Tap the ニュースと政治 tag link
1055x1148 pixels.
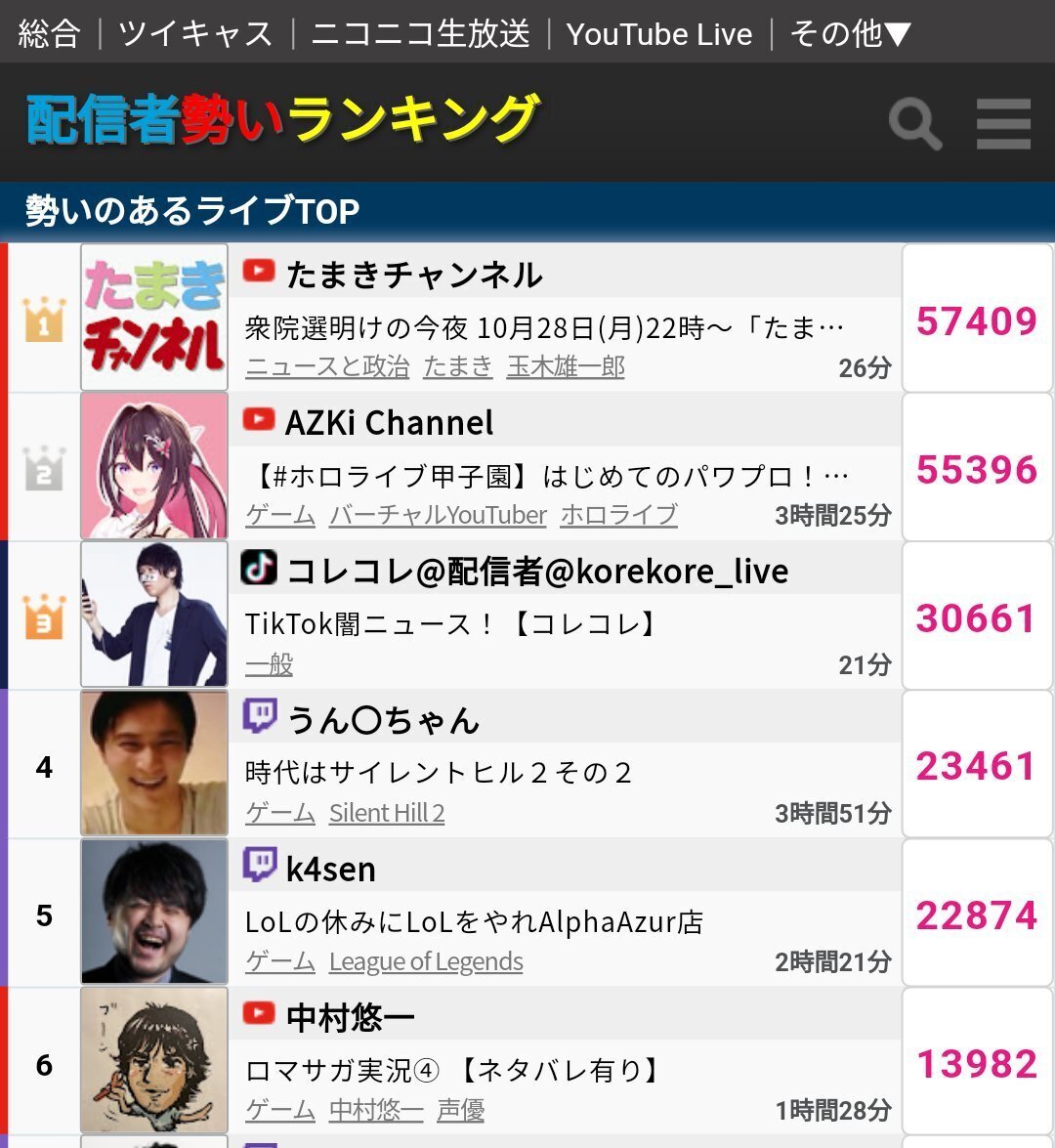click(327, 367)
